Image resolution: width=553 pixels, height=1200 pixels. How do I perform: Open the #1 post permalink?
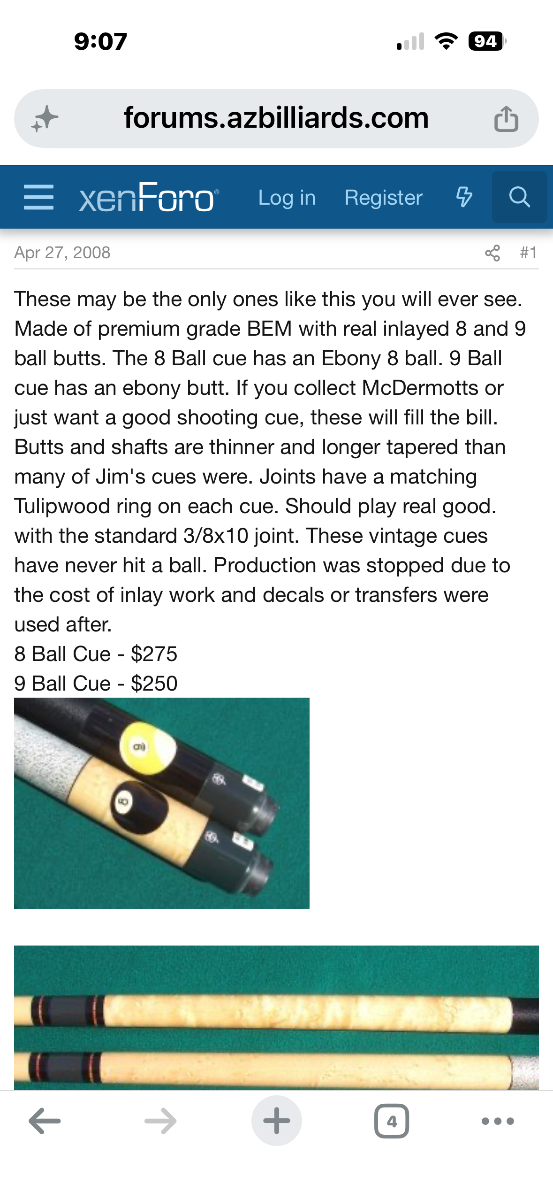529,253
